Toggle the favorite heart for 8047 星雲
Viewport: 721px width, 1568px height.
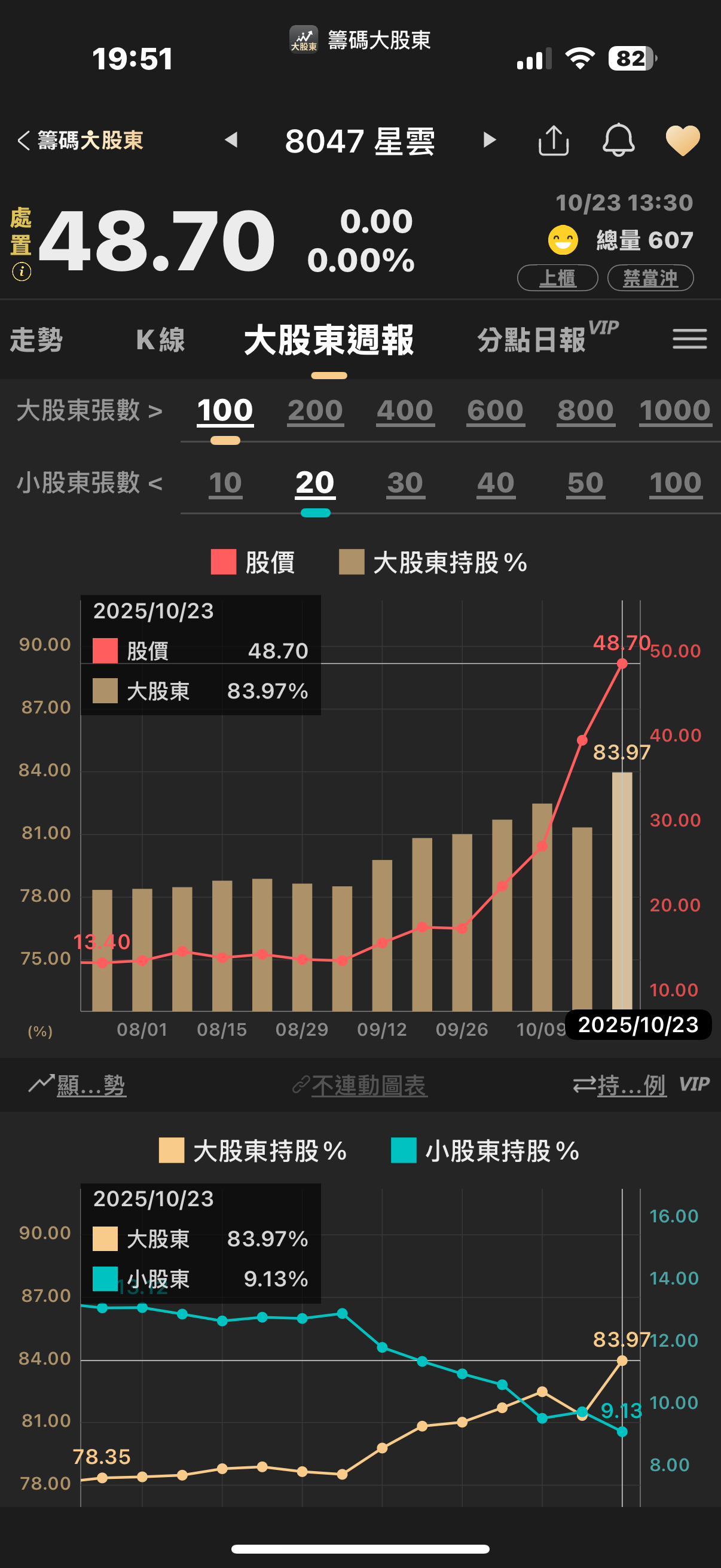click(683, 141)
